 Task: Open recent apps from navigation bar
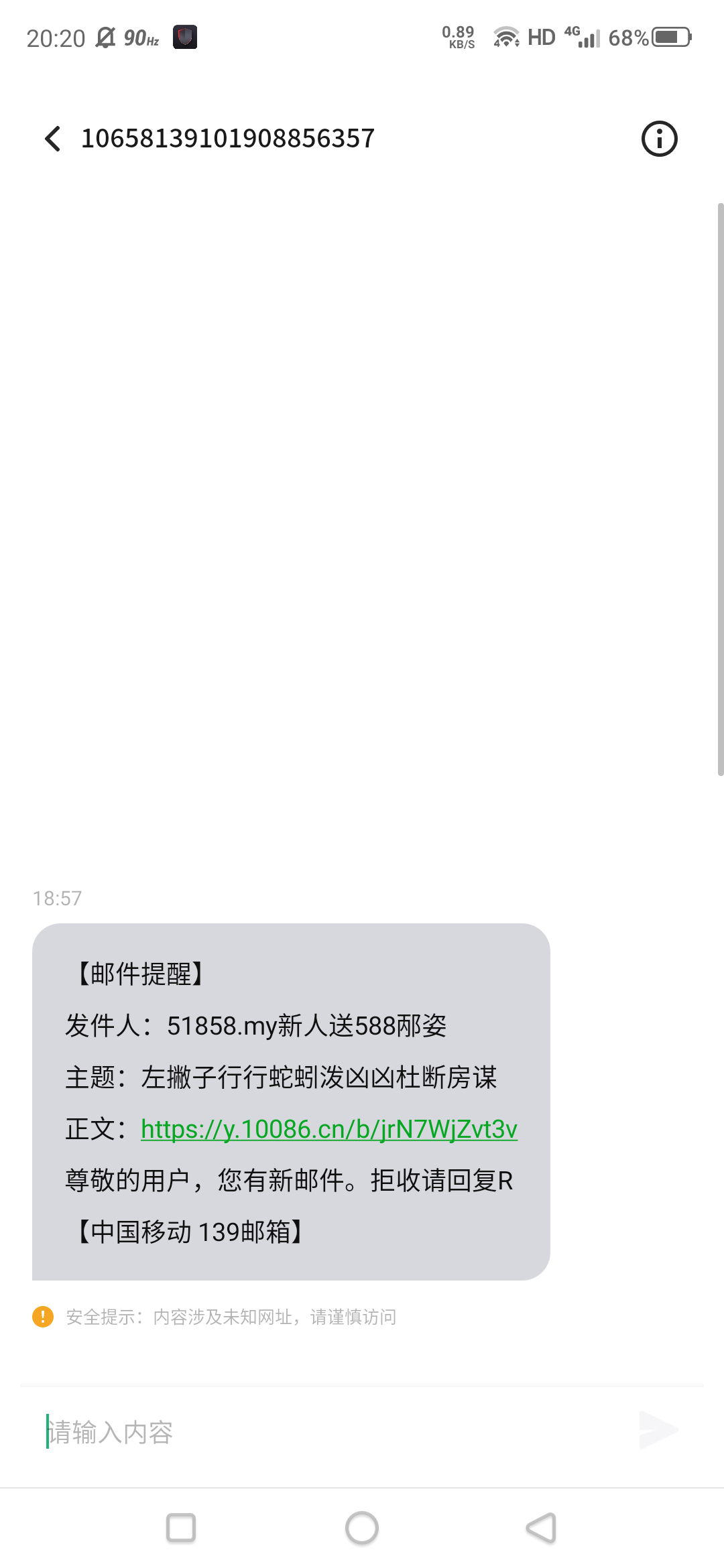coord(181,1528)
